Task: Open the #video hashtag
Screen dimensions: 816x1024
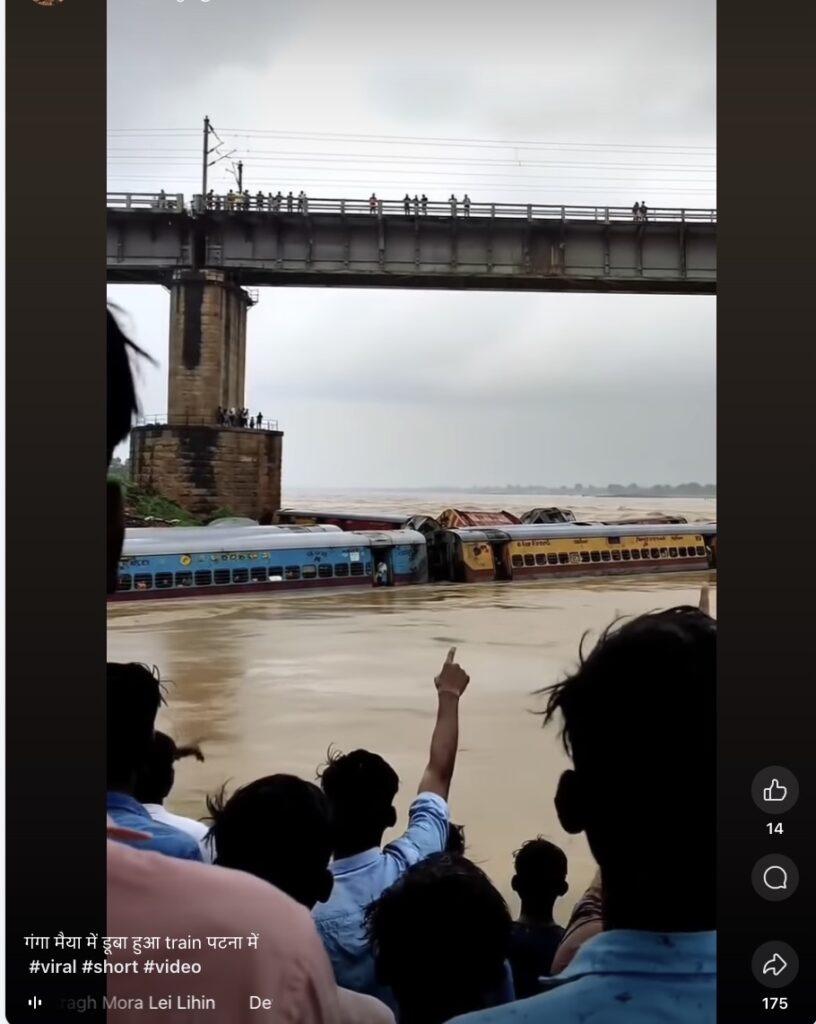Action: click(171, 967)
